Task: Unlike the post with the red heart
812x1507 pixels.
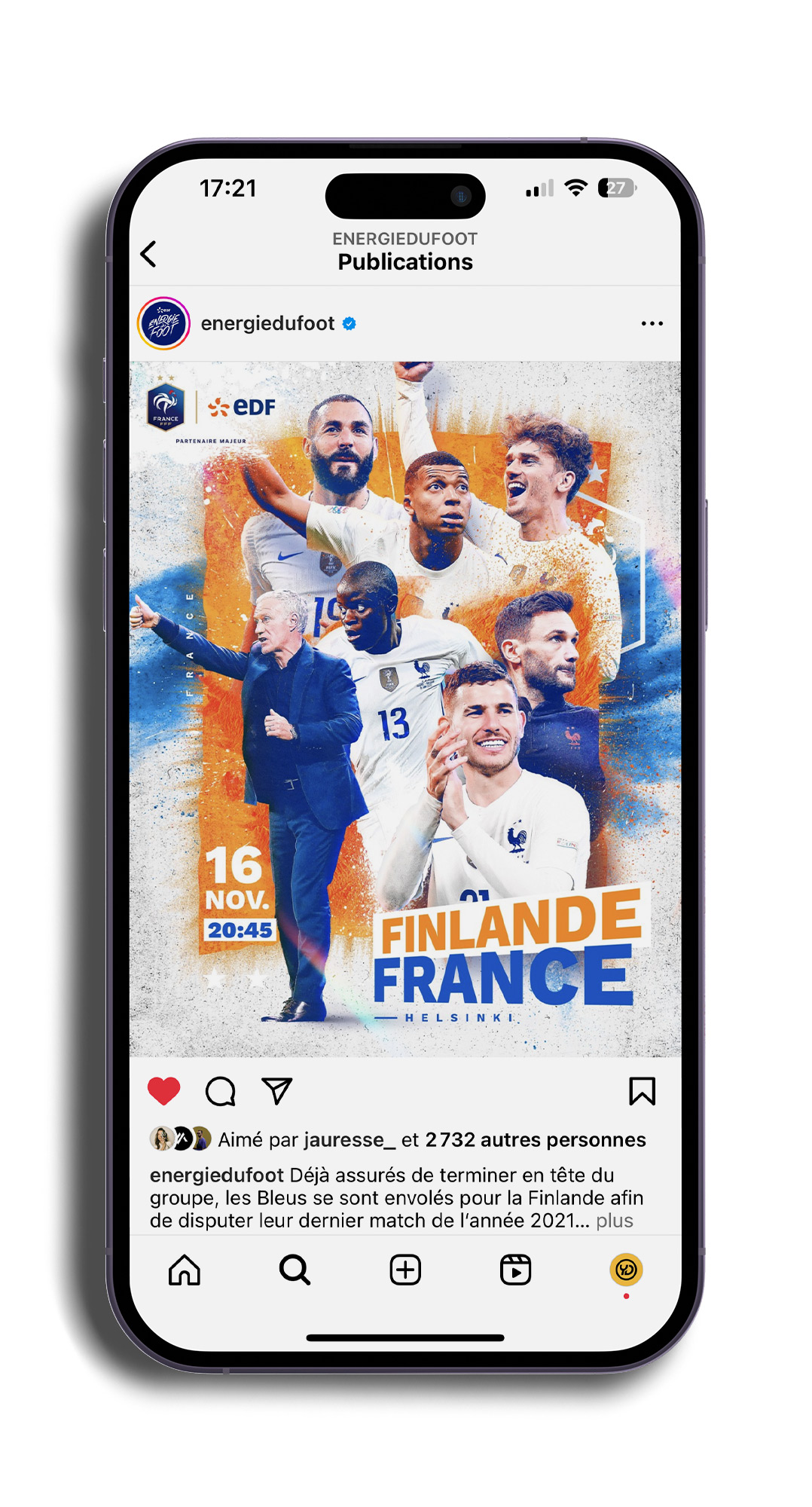Action: click(x=163, y=1091)
